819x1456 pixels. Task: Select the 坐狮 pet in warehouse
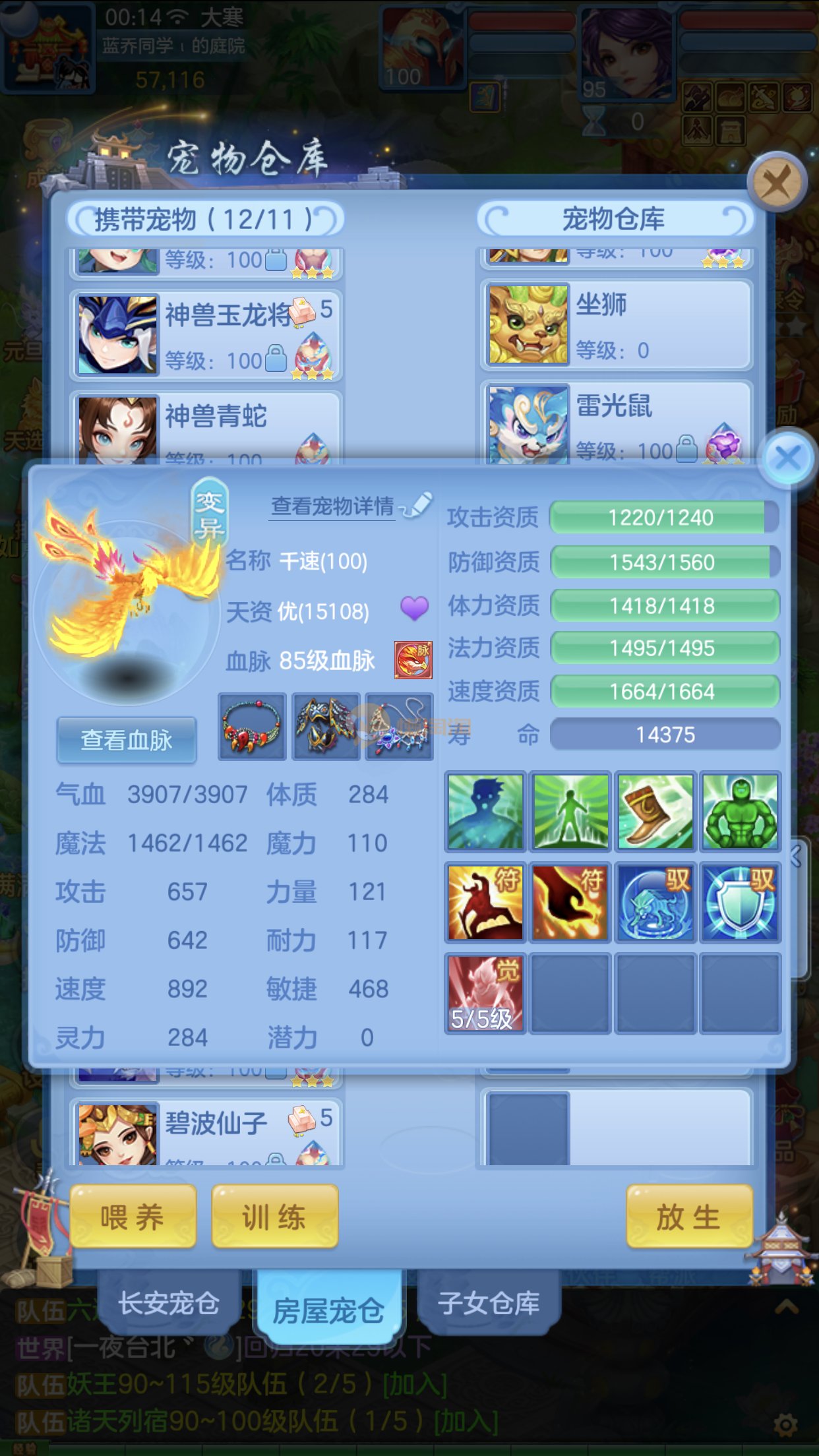[617, 324]
